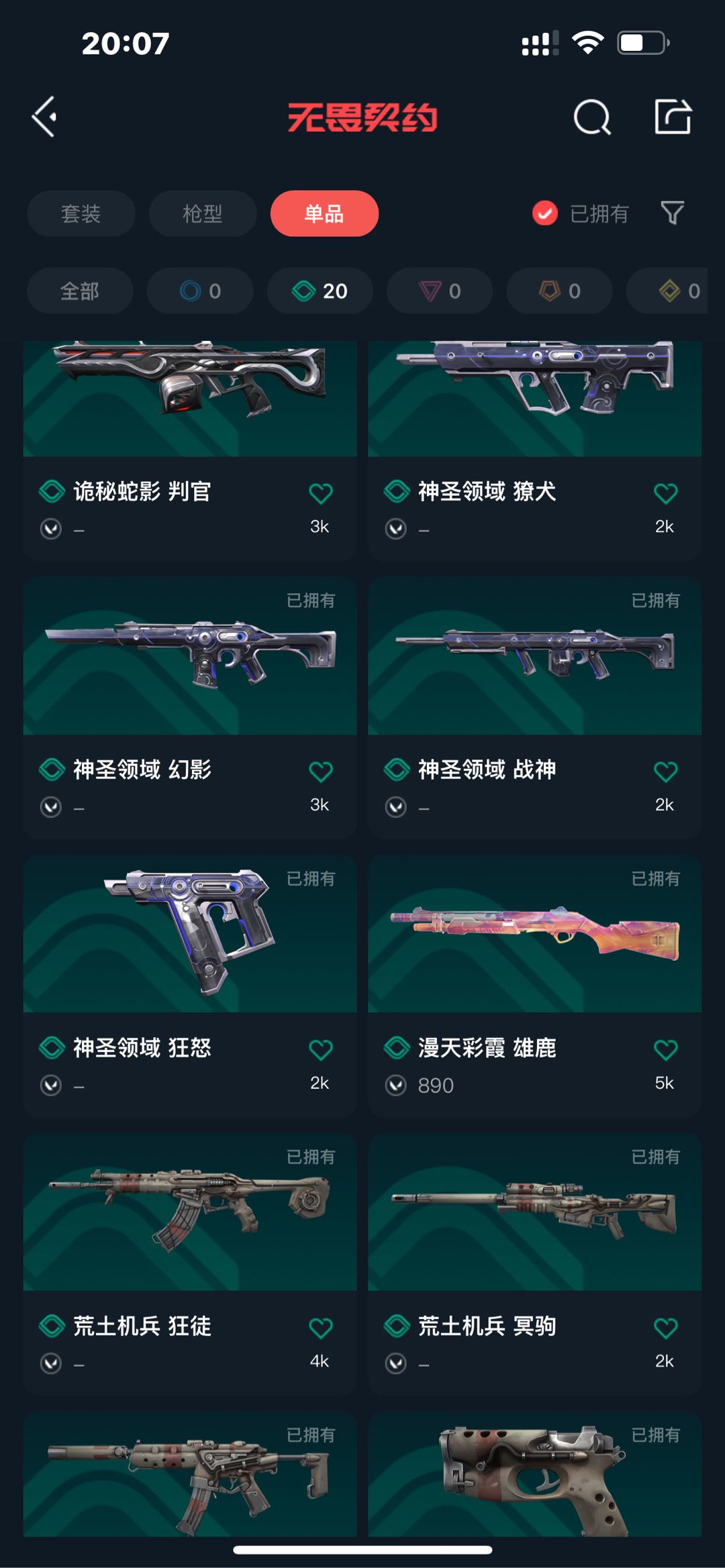
Task: Select the 单品 tab
Action: click(x=324, y=213)
